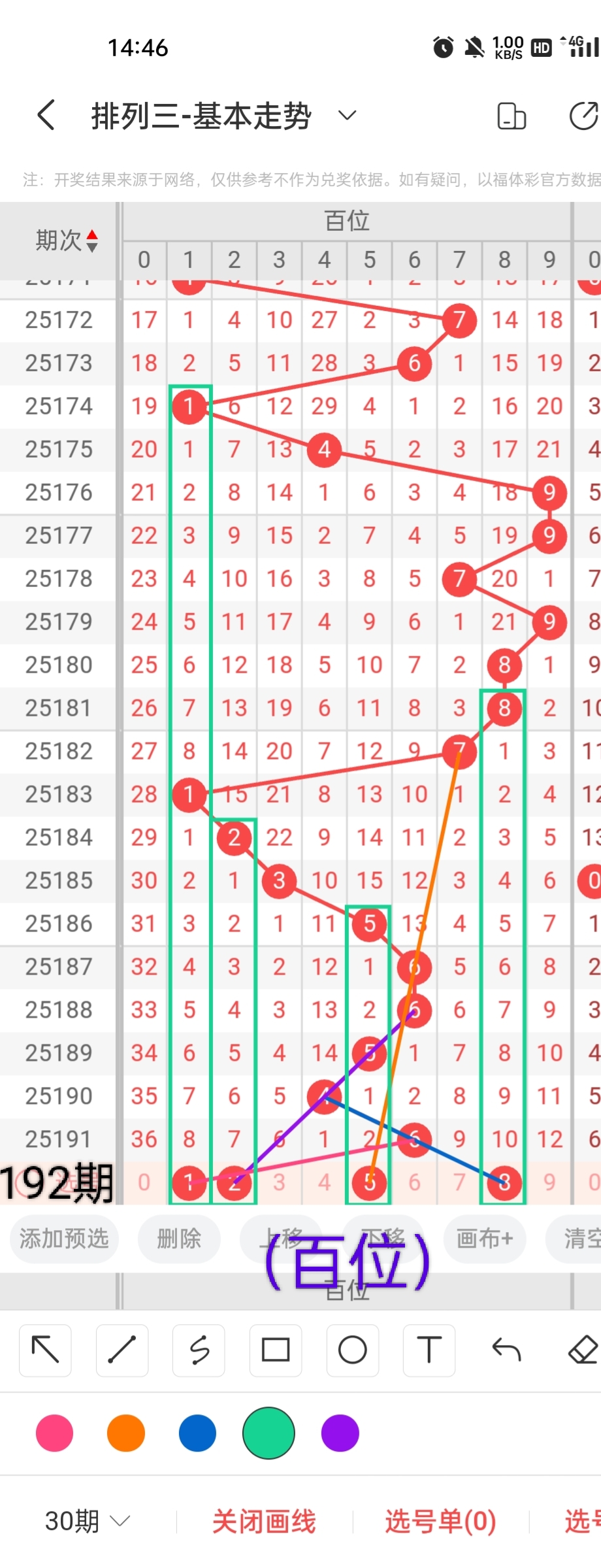
Task: Tap 删除 button
Action: pos(178,1238)
